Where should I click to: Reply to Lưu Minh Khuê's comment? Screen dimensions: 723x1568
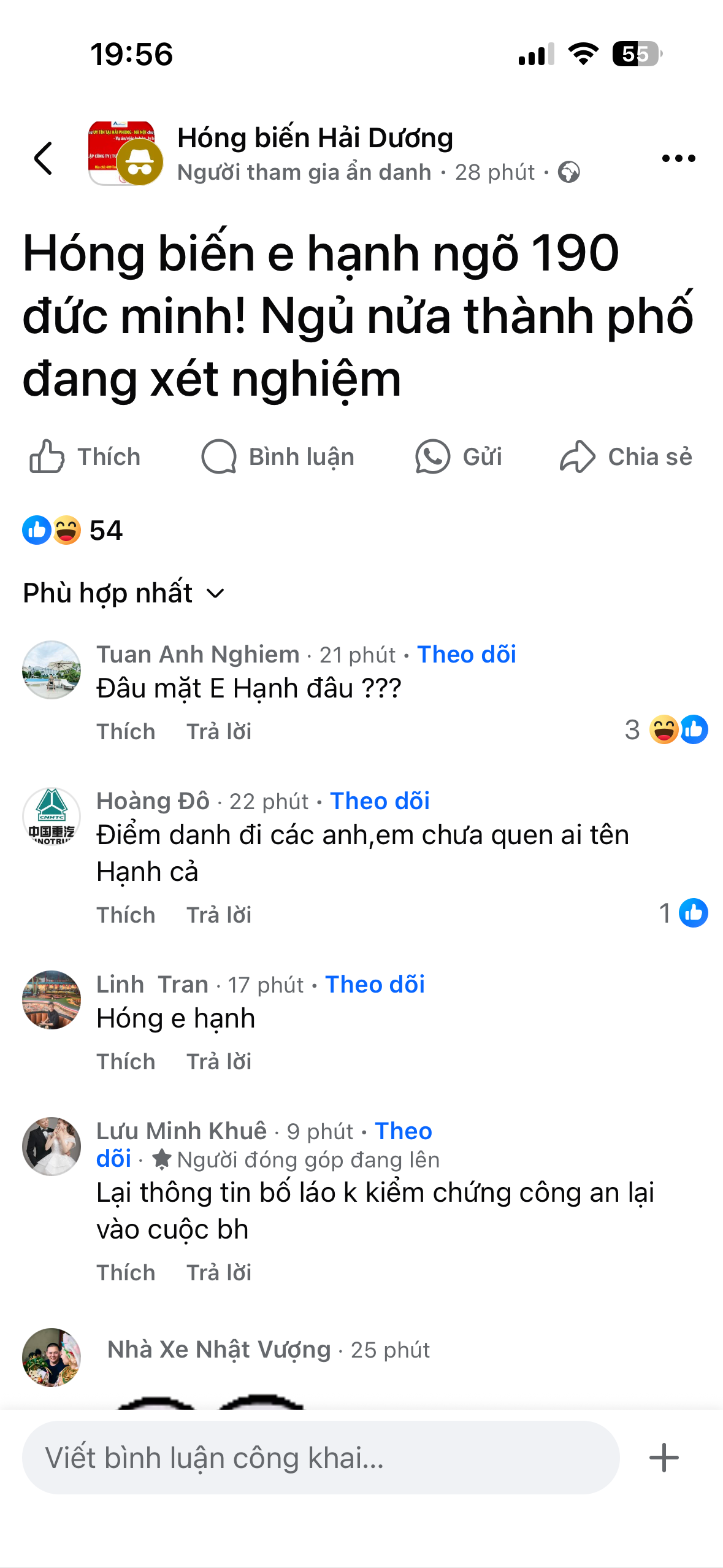coord(219,1272)
